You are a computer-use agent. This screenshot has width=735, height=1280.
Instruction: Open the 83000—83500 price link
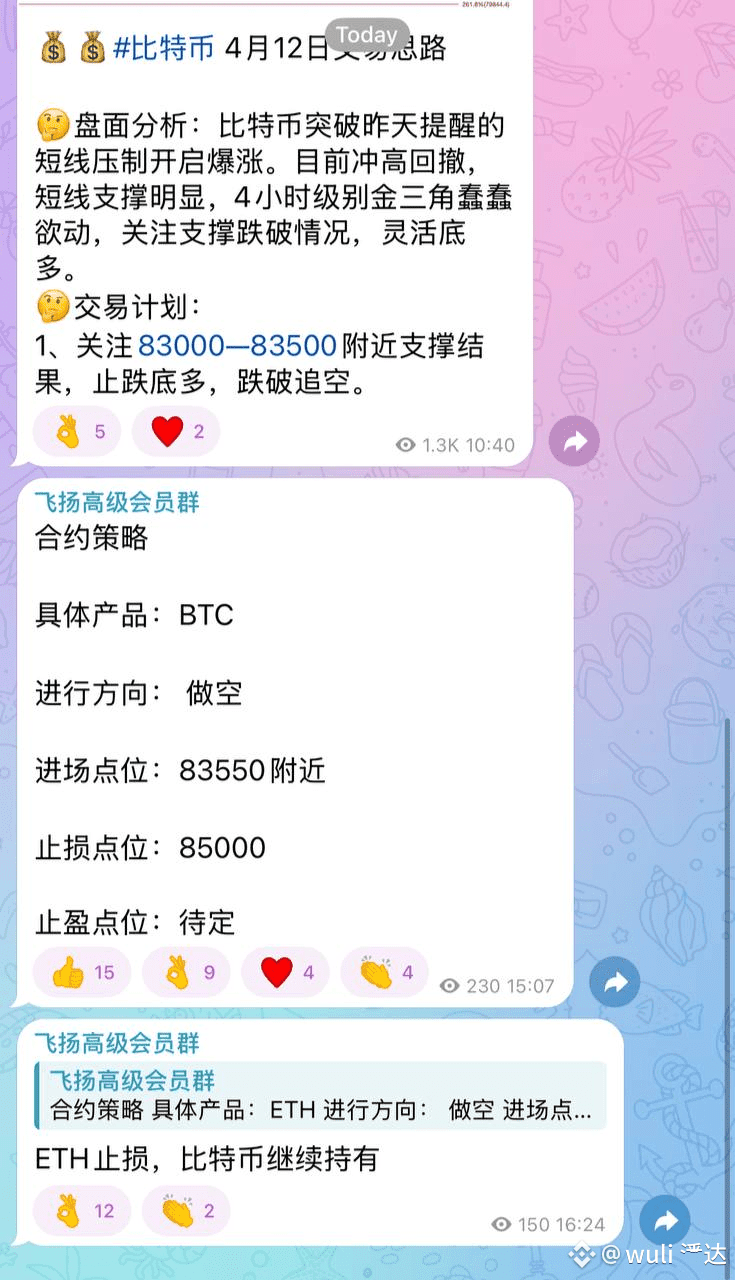pos(236,346)
